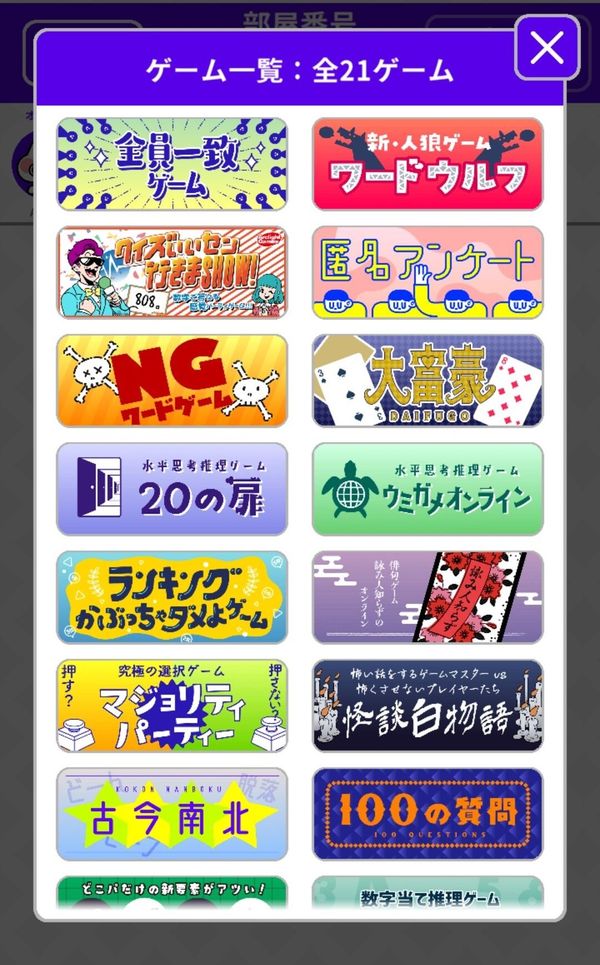The width and height of the screenshot is (600, 965).
Task: Open the NGワードゲーム tile
Action: coord(172,381)
